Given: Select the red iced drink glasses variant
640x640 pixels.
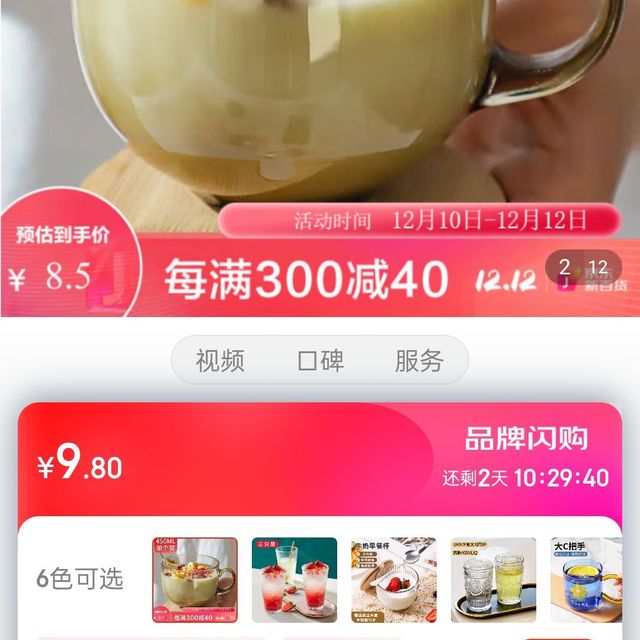Looking at the screenshot, I should 294,580.
